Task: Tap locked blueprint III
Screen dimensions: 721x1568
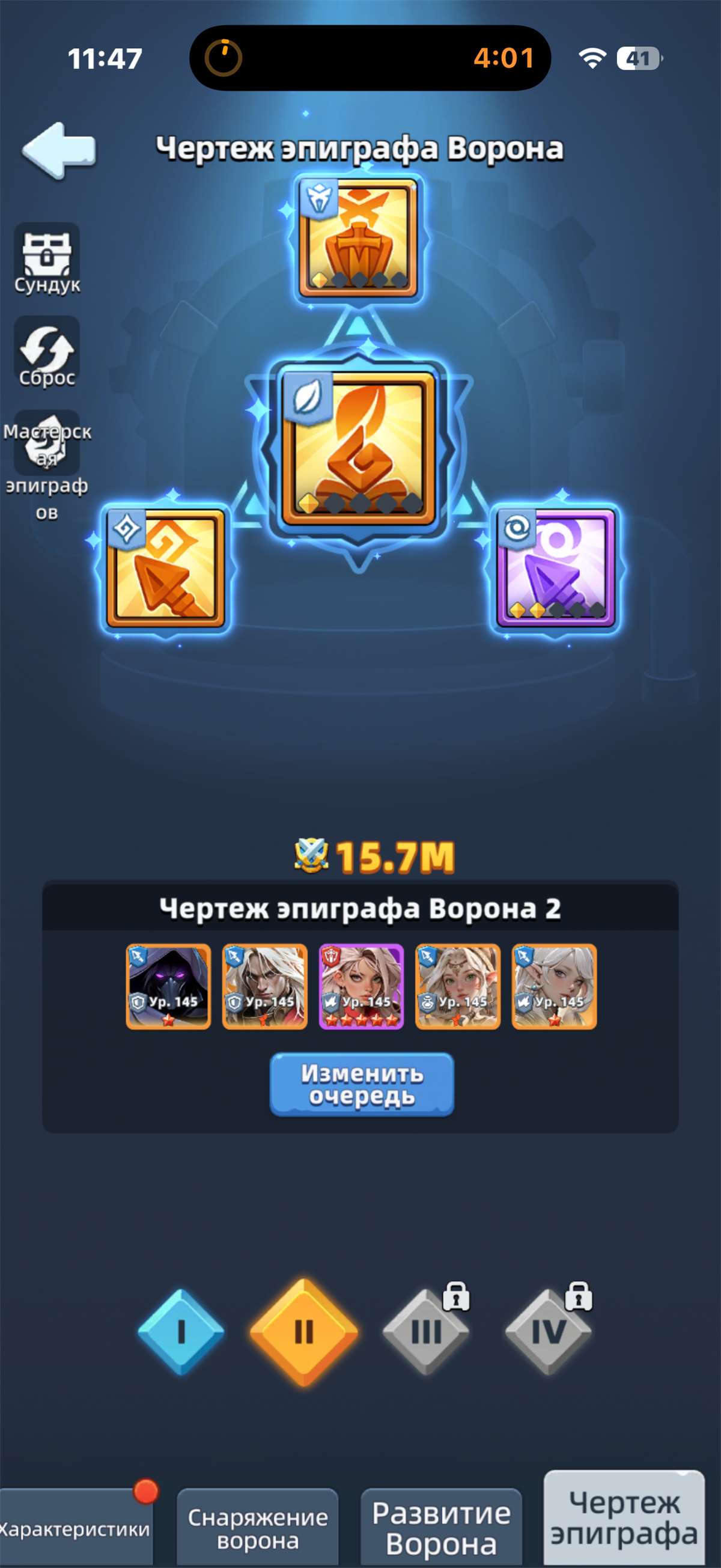Action: [x=426, y=1331]
